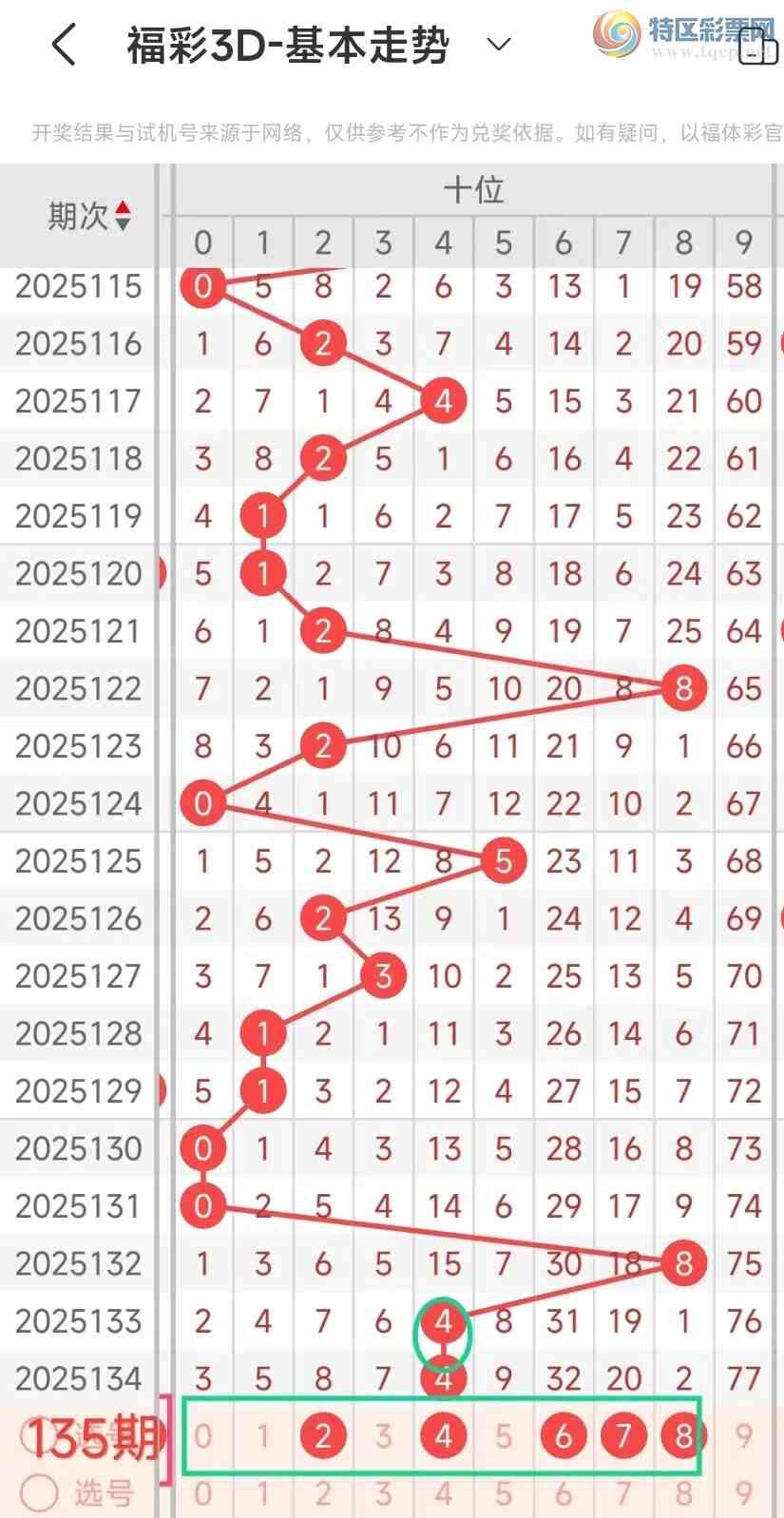784x1518 pixels.
Task: Pick number 1 in the highlighted pick row
Action: coord(263,1435)
